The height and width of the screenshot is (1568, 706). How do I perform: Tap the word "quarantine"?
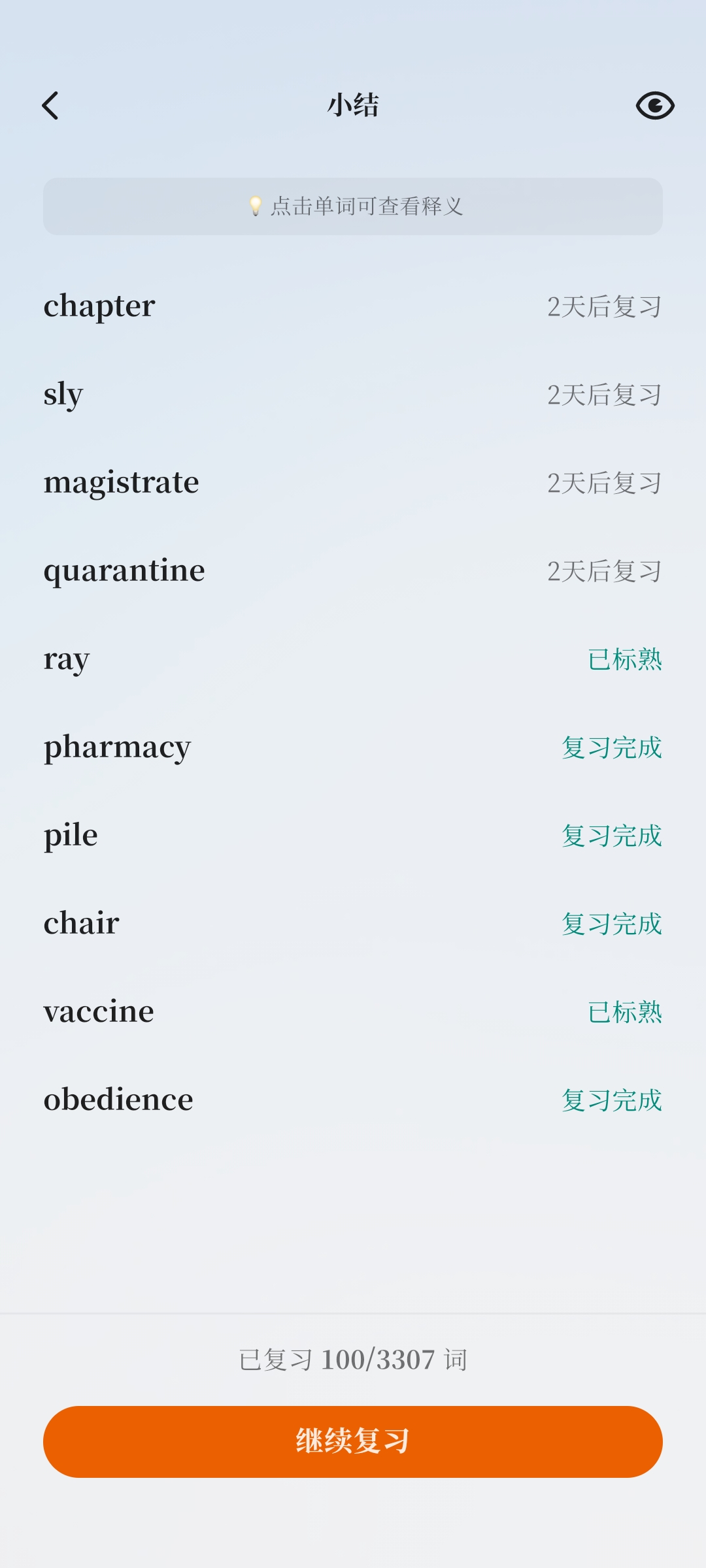coord(124,570)
